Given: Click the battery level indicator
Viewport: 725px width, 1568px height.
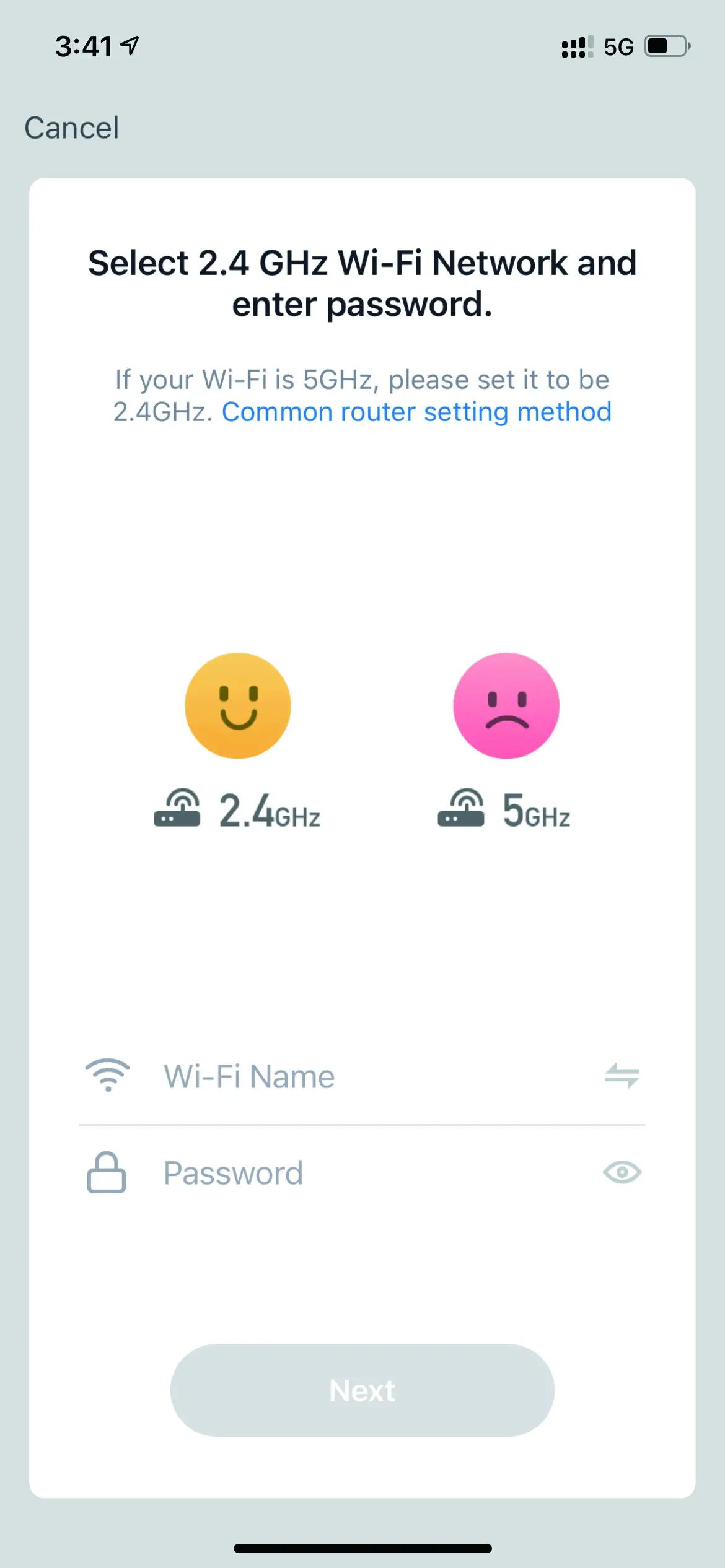Looking at the screenshot, I should pyautogui.click(x=664, y=46).
